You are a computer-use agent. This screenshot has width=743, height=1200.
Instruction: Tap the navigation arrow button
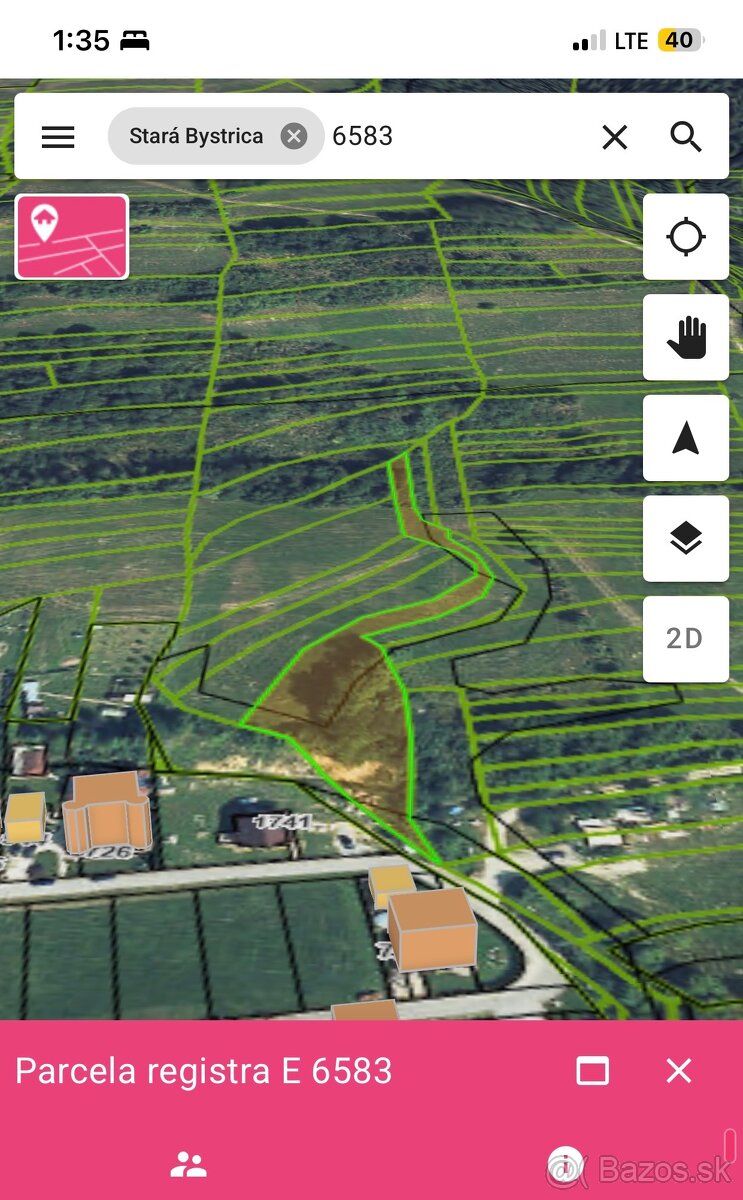[x=686, y=438]
